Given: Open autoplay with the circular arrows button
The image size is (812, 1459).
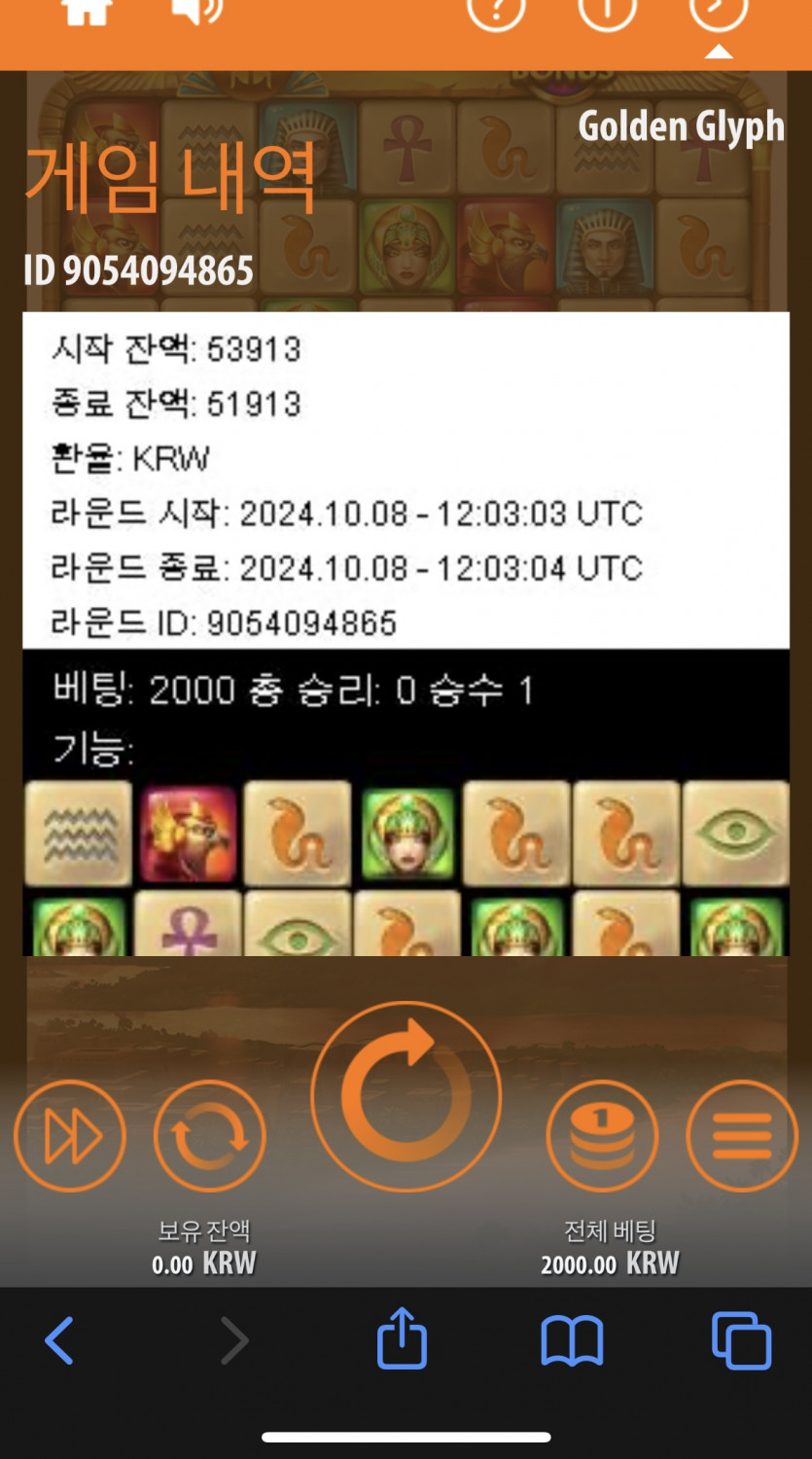Looking at the screenshot, I should coord(209,1136).
